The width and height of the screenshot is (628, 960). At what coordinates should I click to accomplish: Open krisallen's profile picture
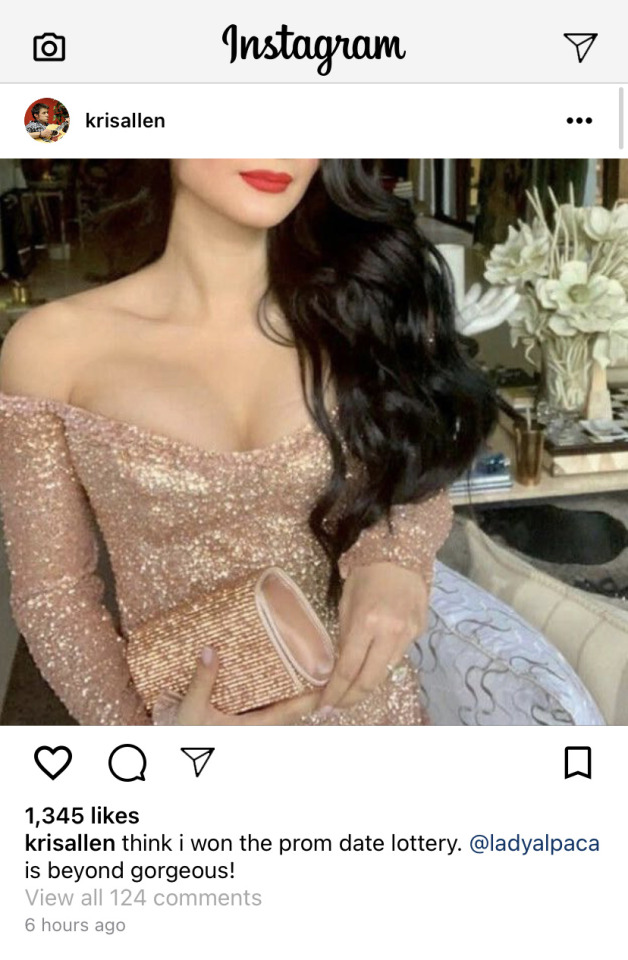47,120
